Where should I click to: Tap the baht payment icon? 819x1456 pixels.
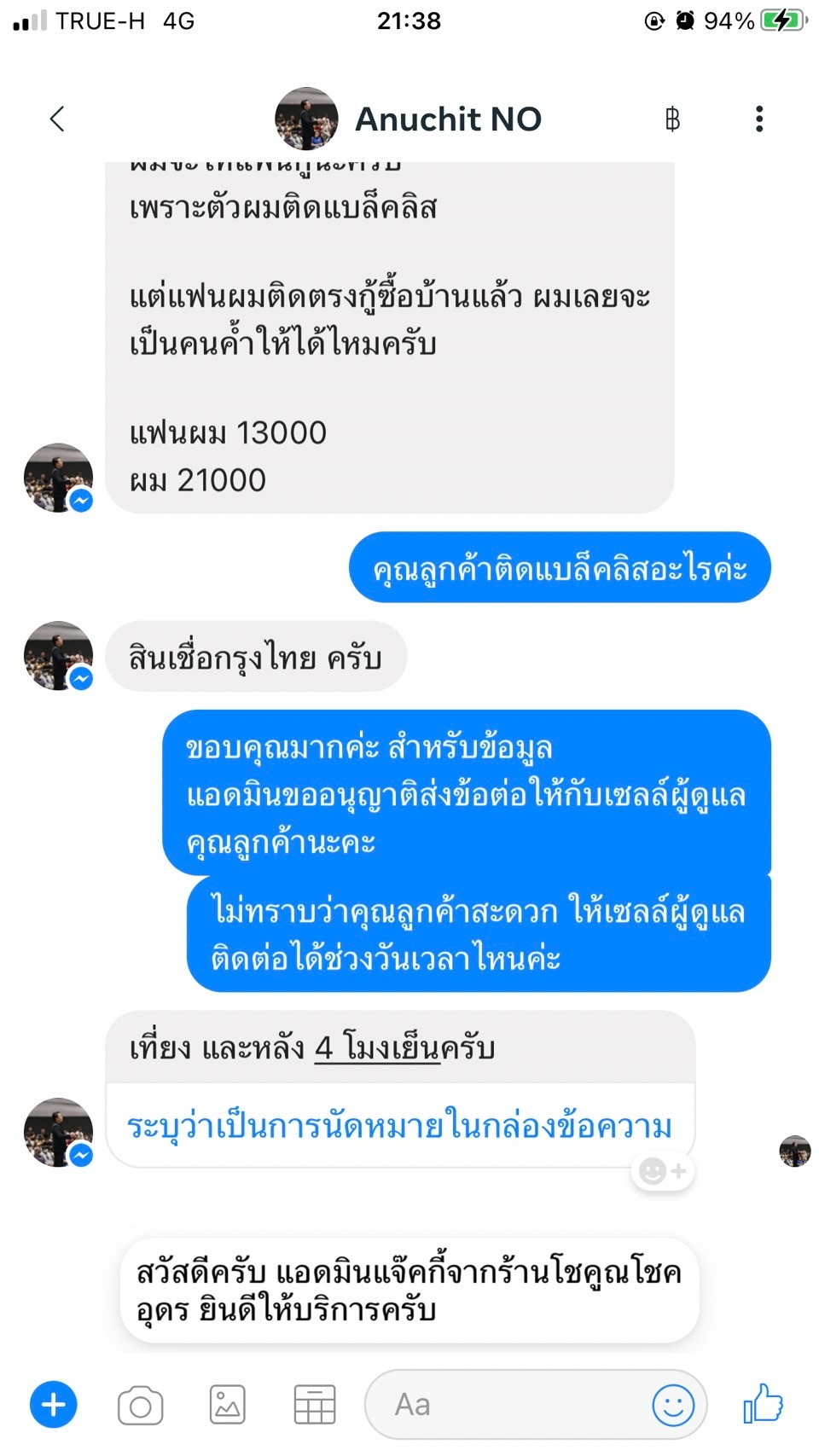click(672, 119)
